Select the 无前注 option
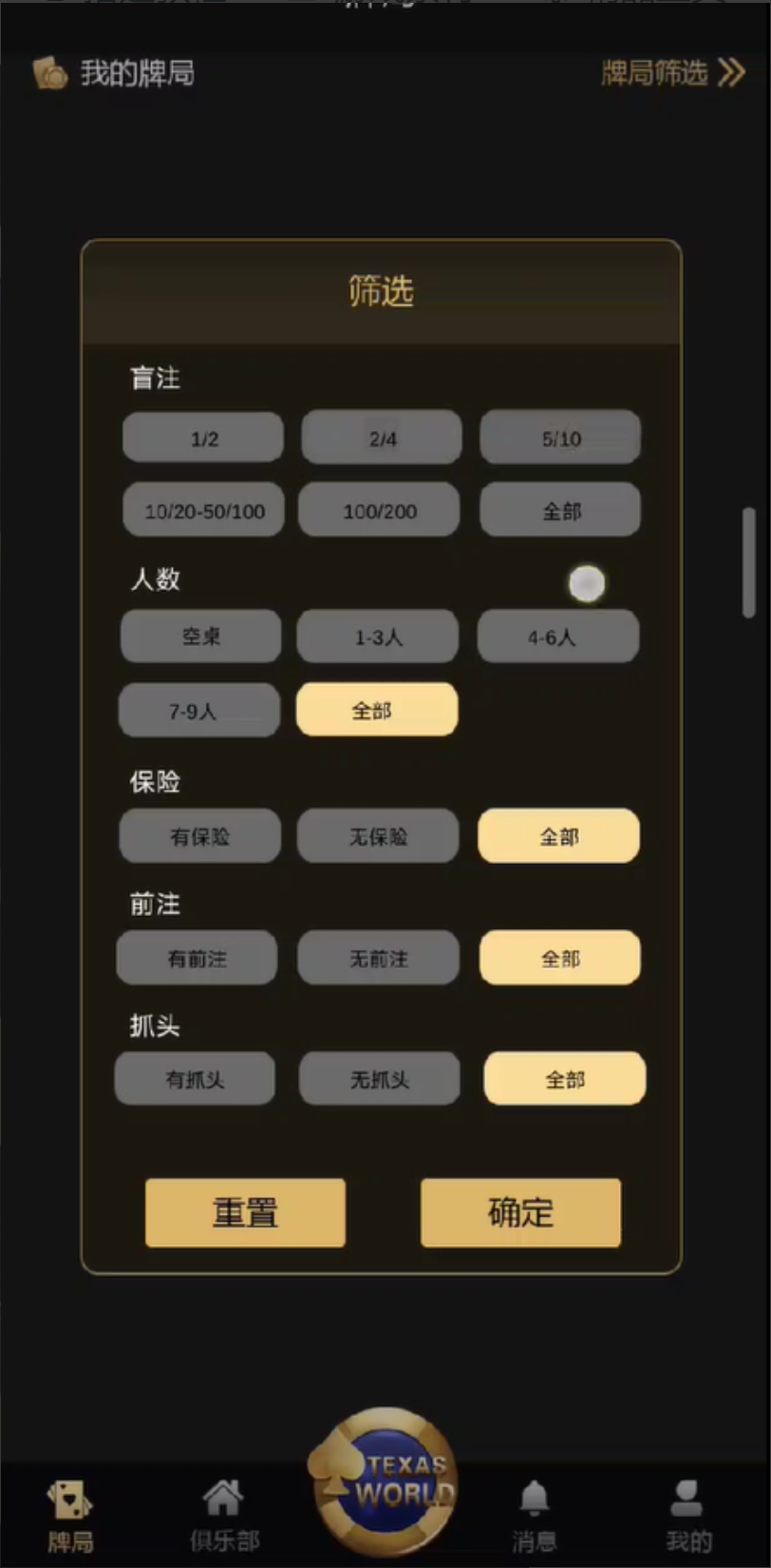 tap(378, 958)
